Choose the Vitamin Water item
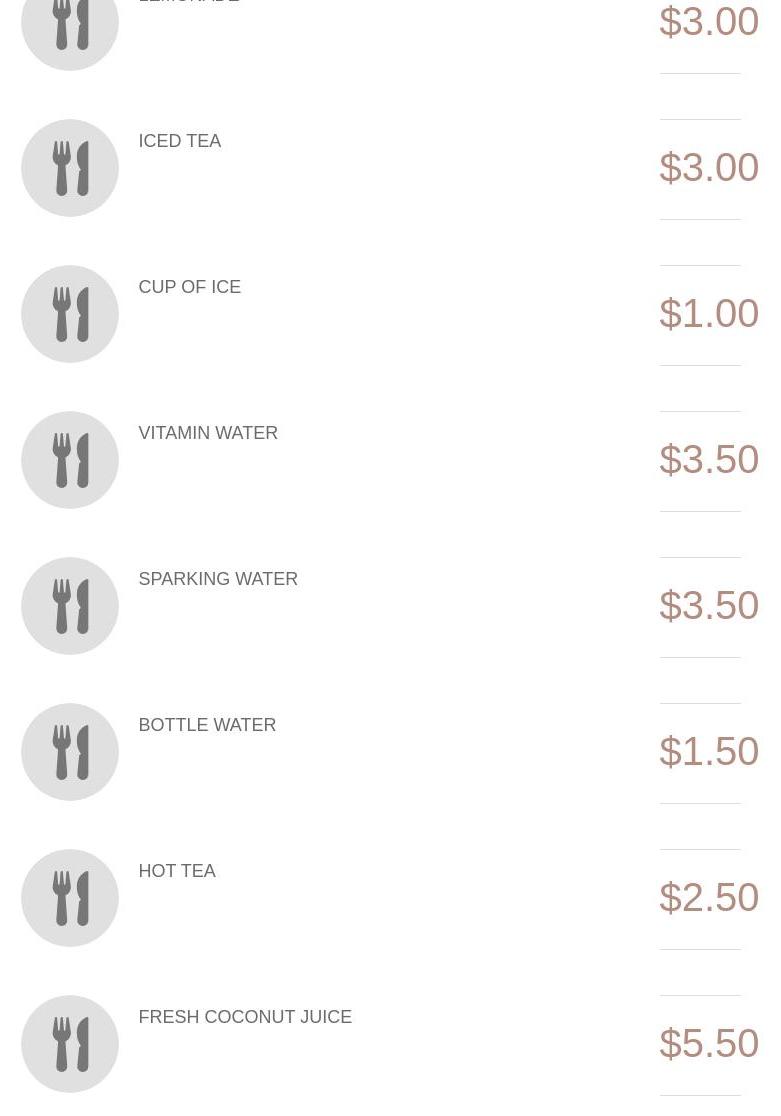Image resolution: width=781 pixels, height=1116 pixels. point(208,434)
